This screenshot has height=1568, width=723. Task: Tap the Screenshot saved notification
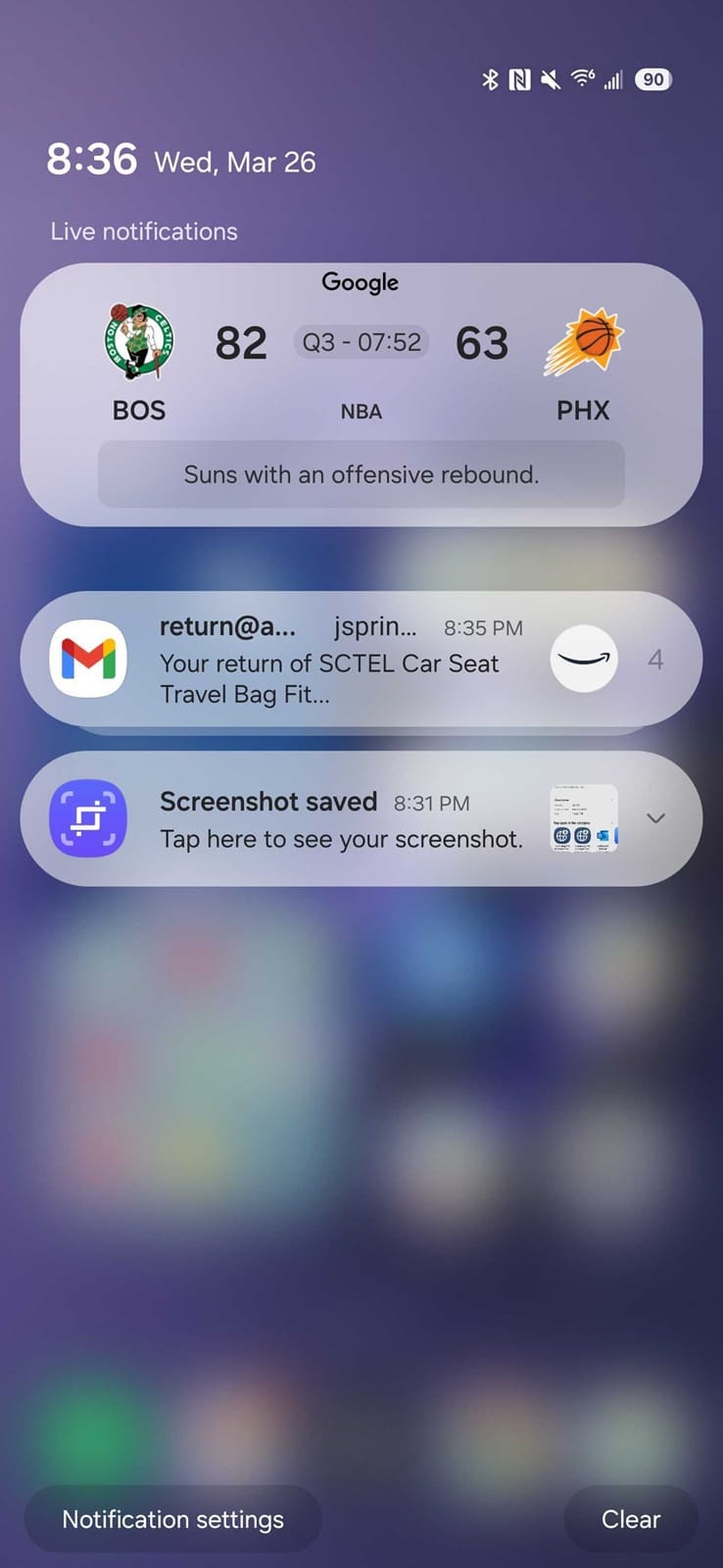361,818
